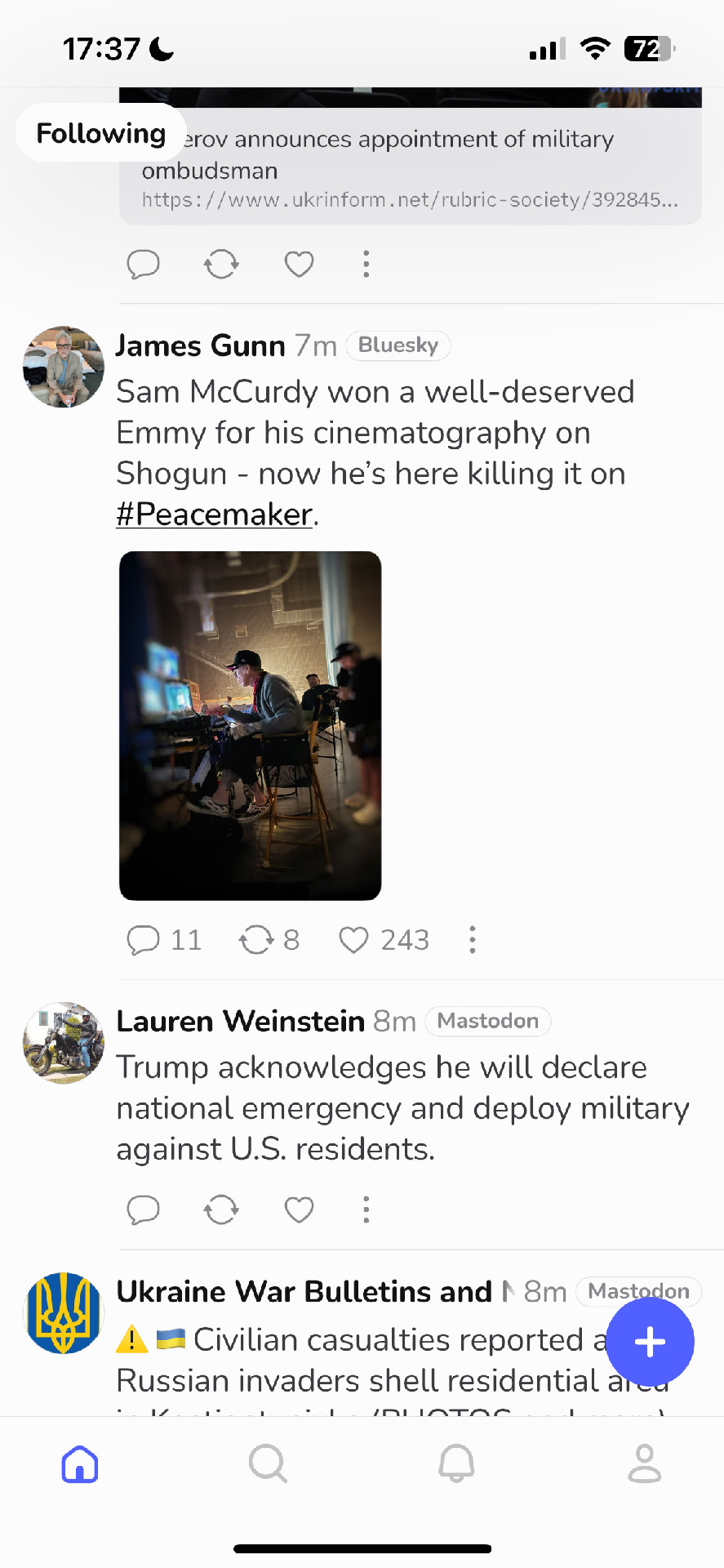Screen dimensions: 724x1568
Task: Switch to the Search tab
Action: (x=268, y=1463)
